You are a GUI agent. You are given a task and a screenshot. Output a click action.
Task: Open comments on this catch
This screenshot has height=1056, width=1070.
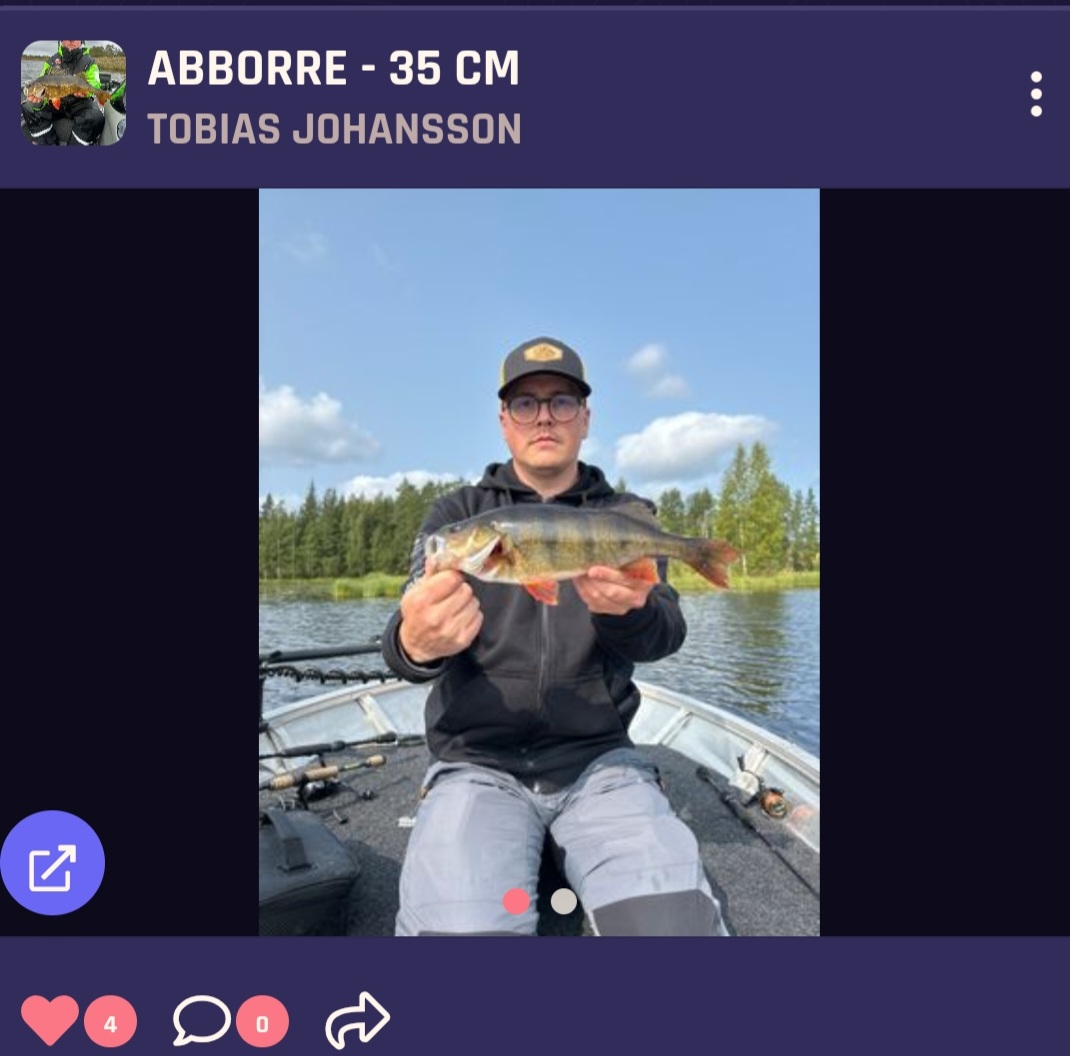pyautogui.click(x=202, y=1020)
